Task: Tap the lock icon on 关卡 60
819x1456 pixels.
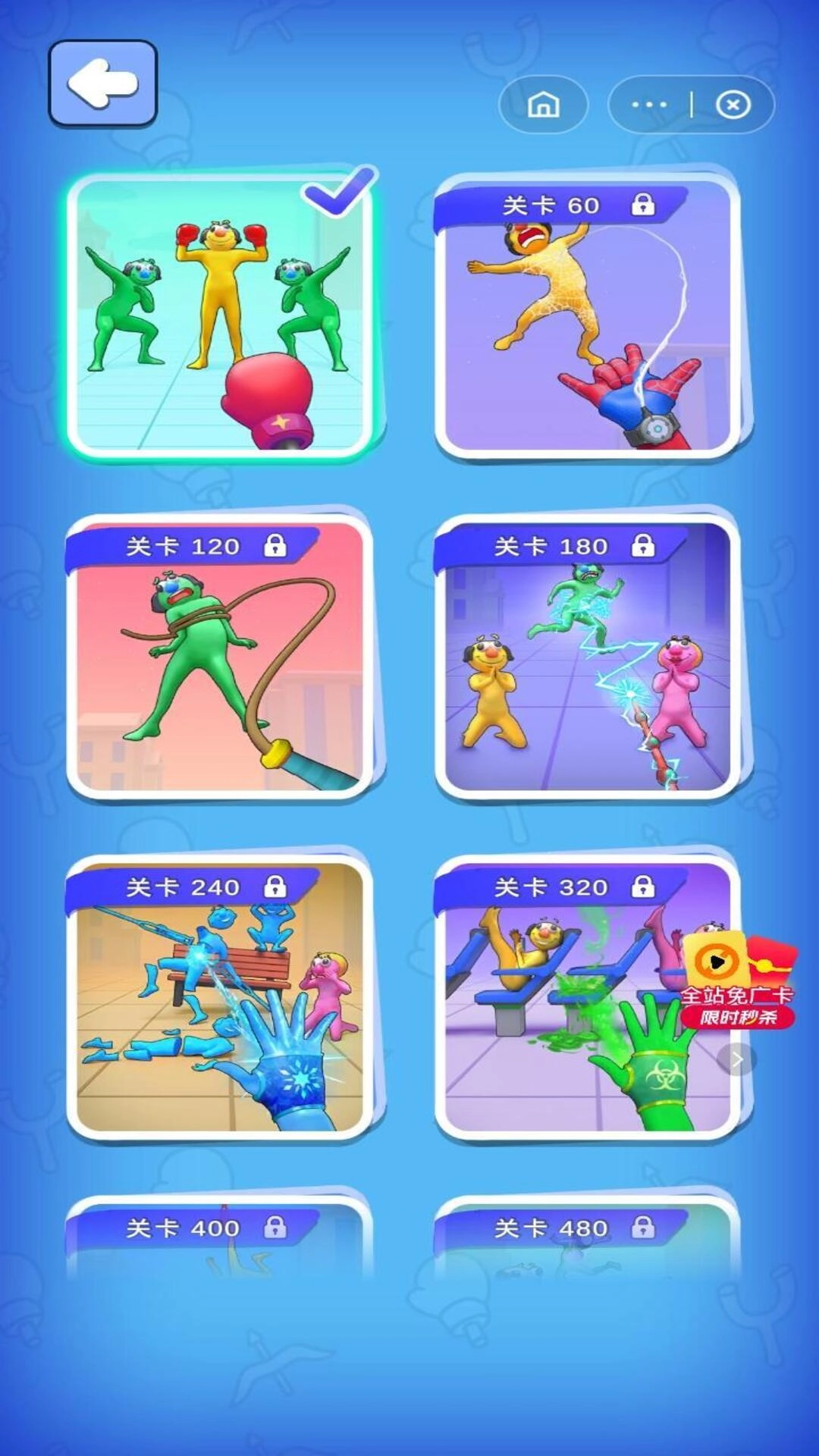Action: coord(643,203)
